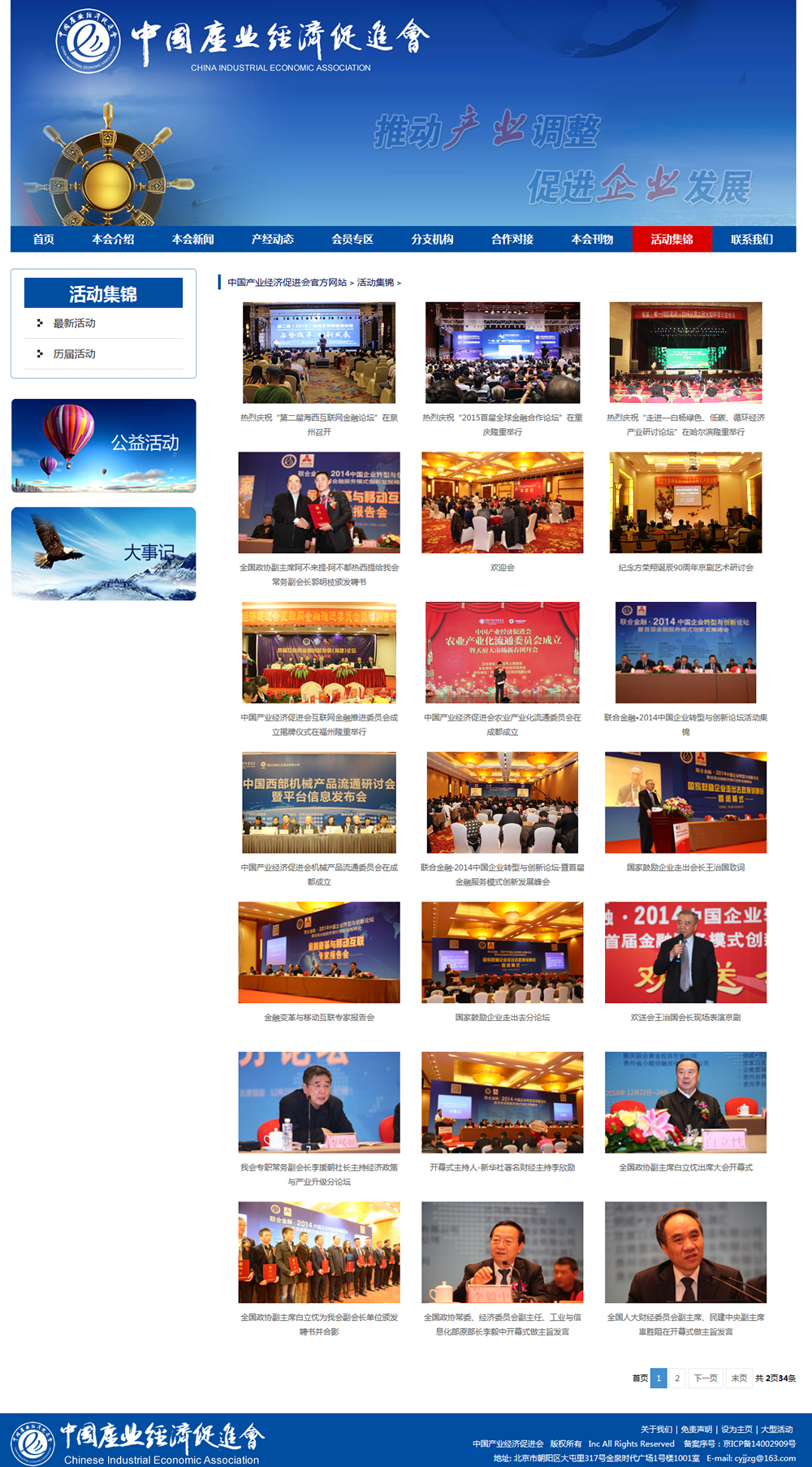Open 金融变革与移动互联专家报告会 photo

coord(319,952)
